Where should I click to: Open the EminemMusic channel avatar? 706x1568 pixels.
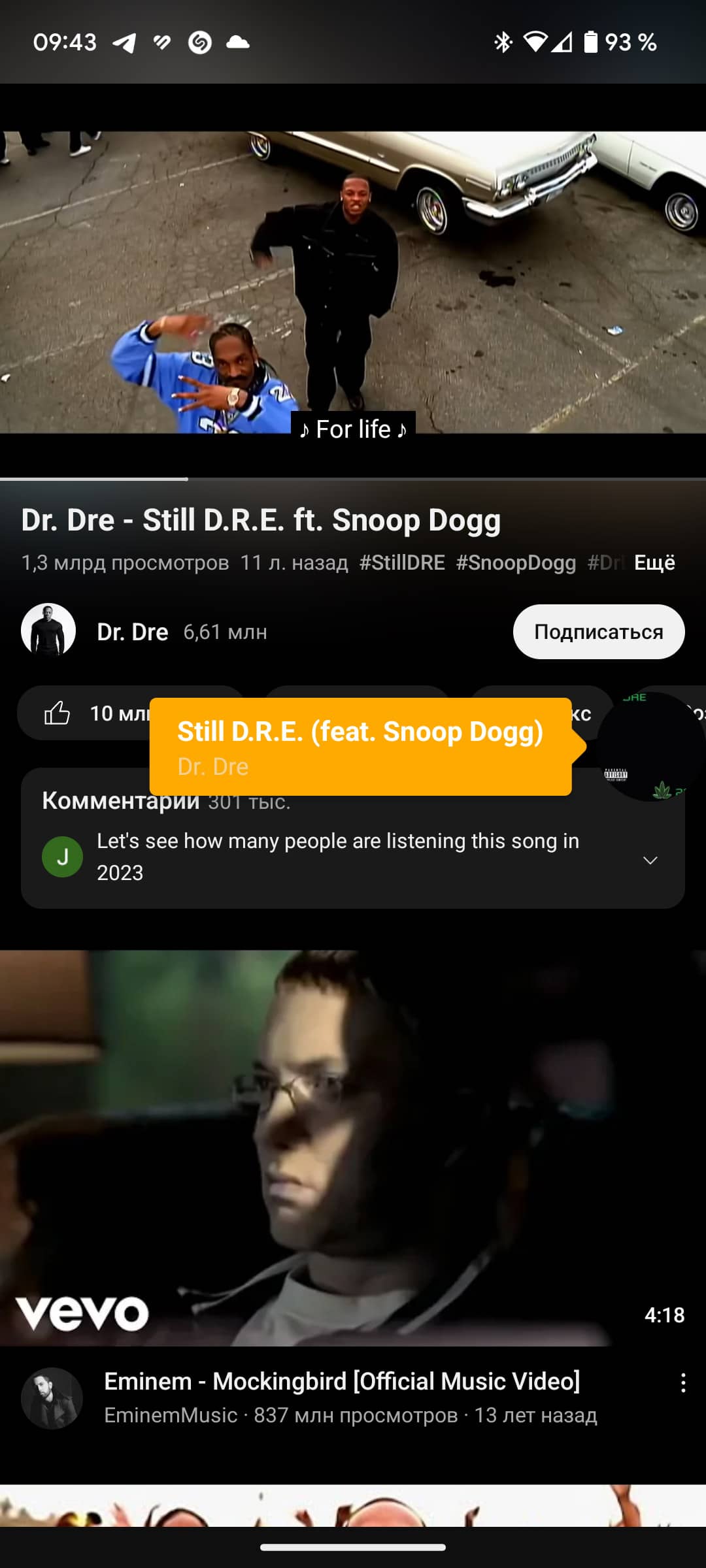[52, 1398]
